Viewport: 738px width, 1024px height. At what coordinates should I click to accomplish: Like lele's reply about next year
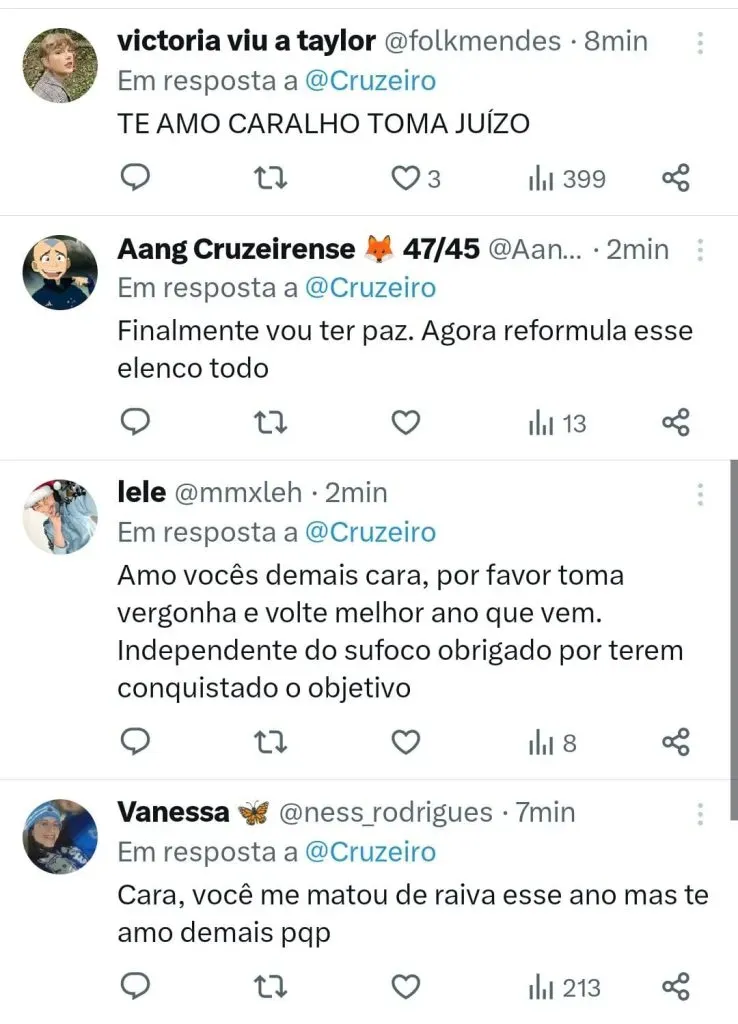[x=405, y=743]
